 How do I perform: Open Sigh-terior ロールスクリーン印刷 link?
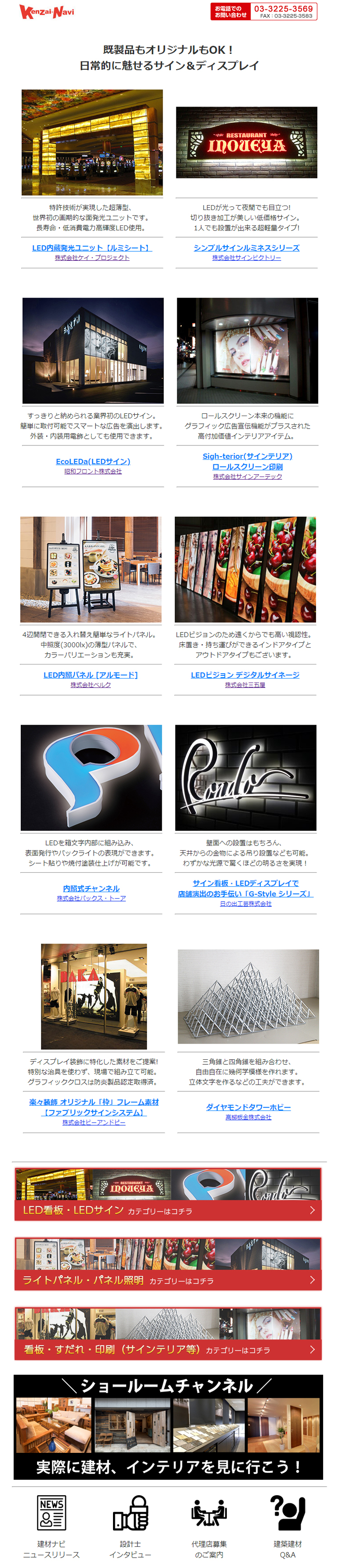247,461
